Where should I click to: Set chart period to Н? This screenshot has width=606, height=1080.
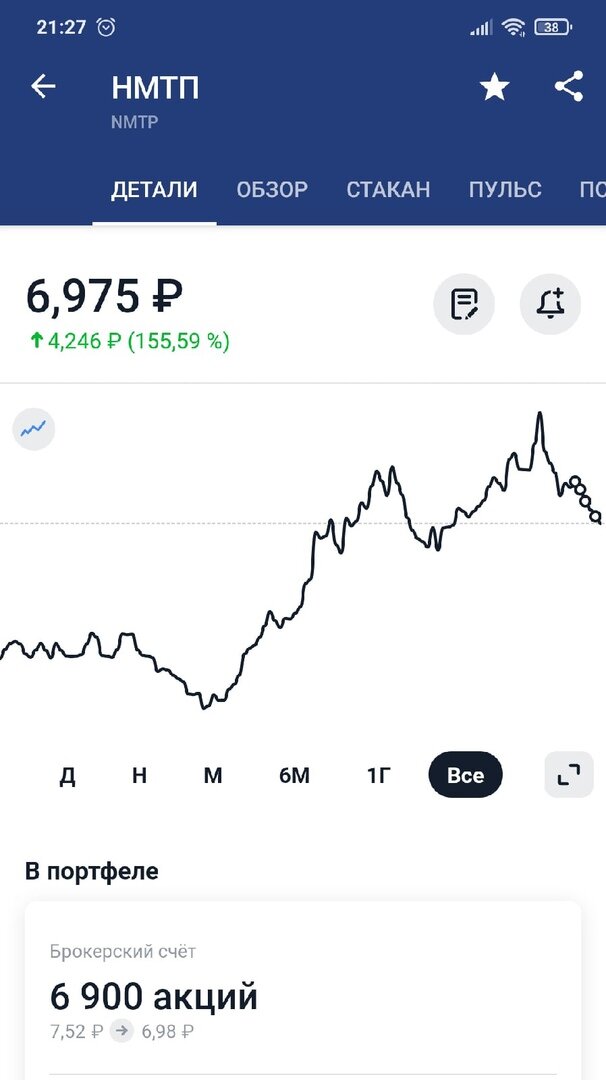tap(139, 775)
